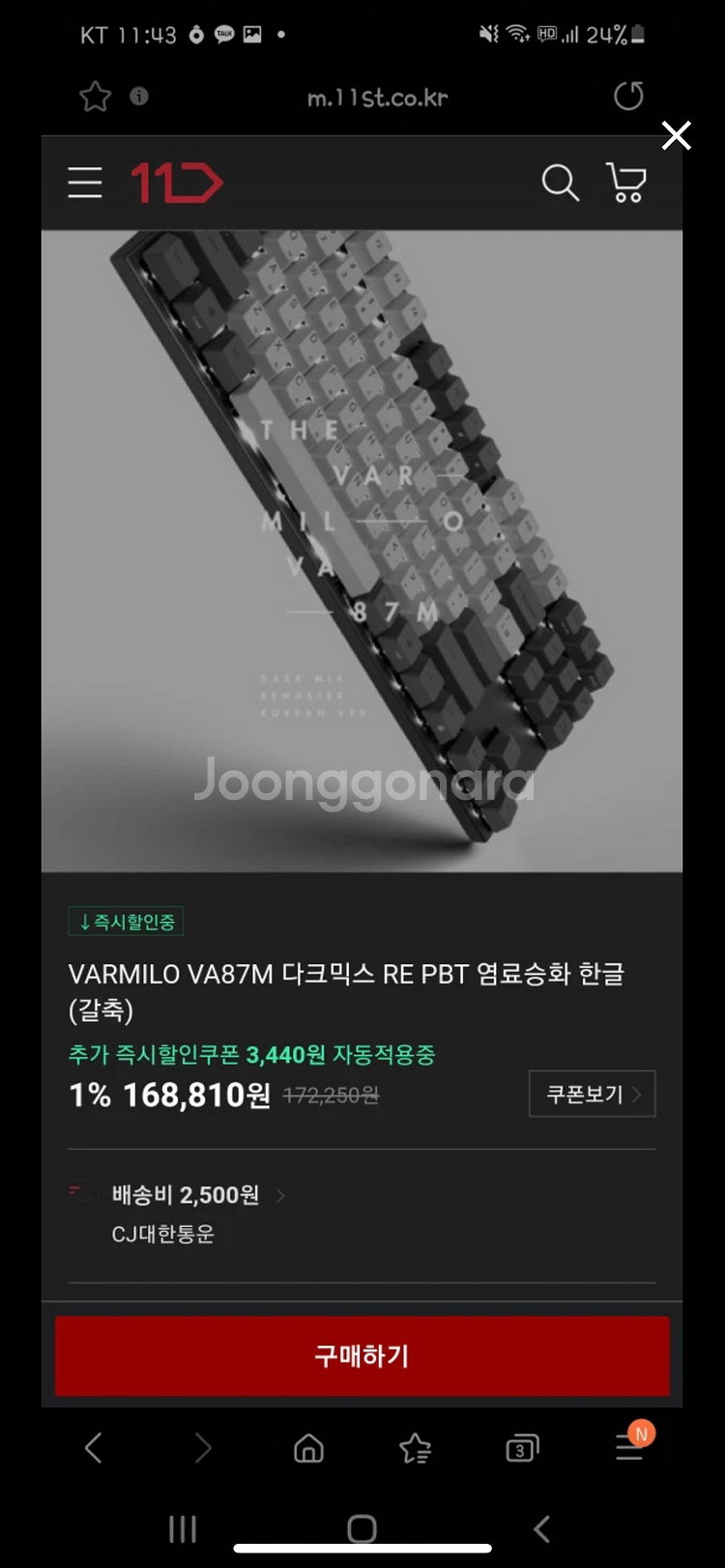Open the 11st product search
725x1568 pixels.
click(x=560, y=183)
